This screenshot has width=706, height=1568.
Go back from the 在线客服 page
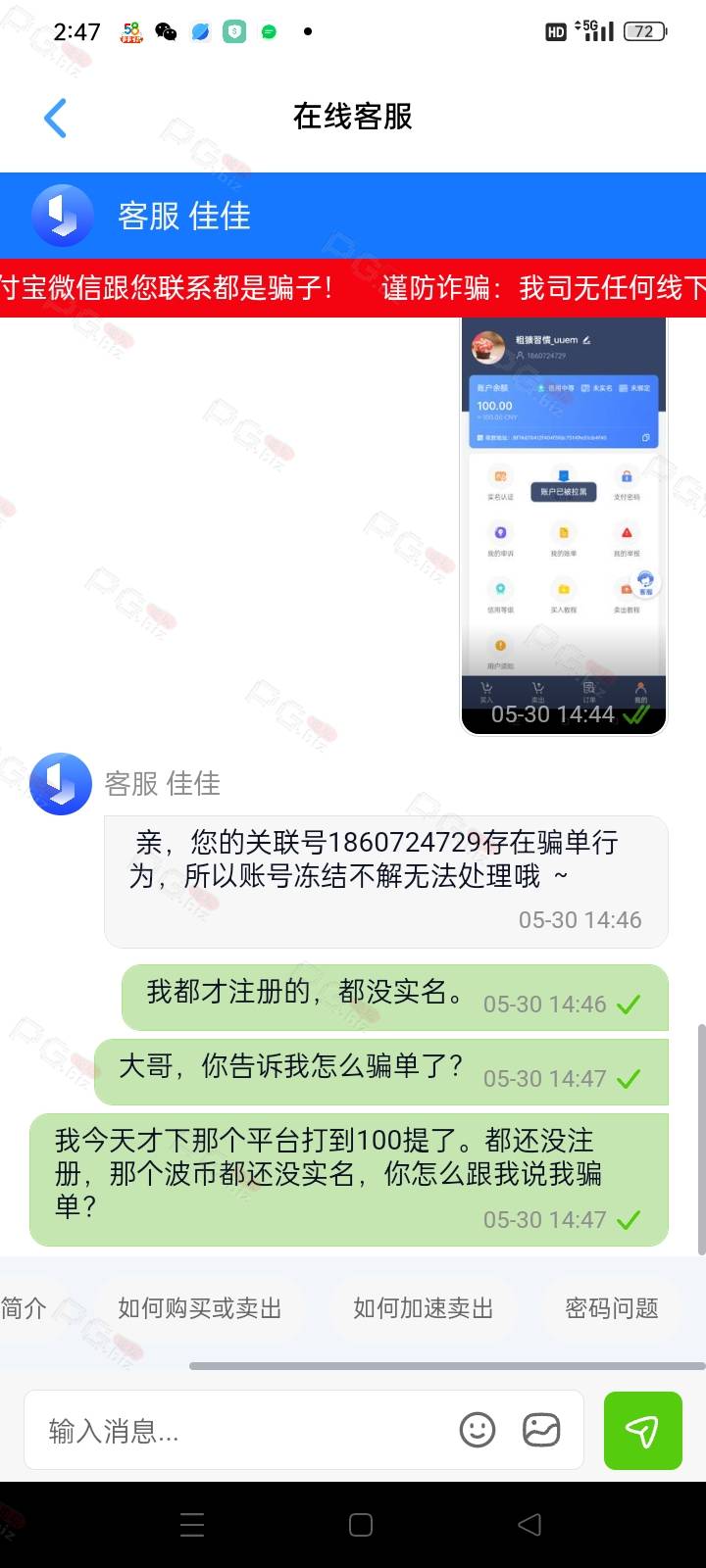[56, 119]
